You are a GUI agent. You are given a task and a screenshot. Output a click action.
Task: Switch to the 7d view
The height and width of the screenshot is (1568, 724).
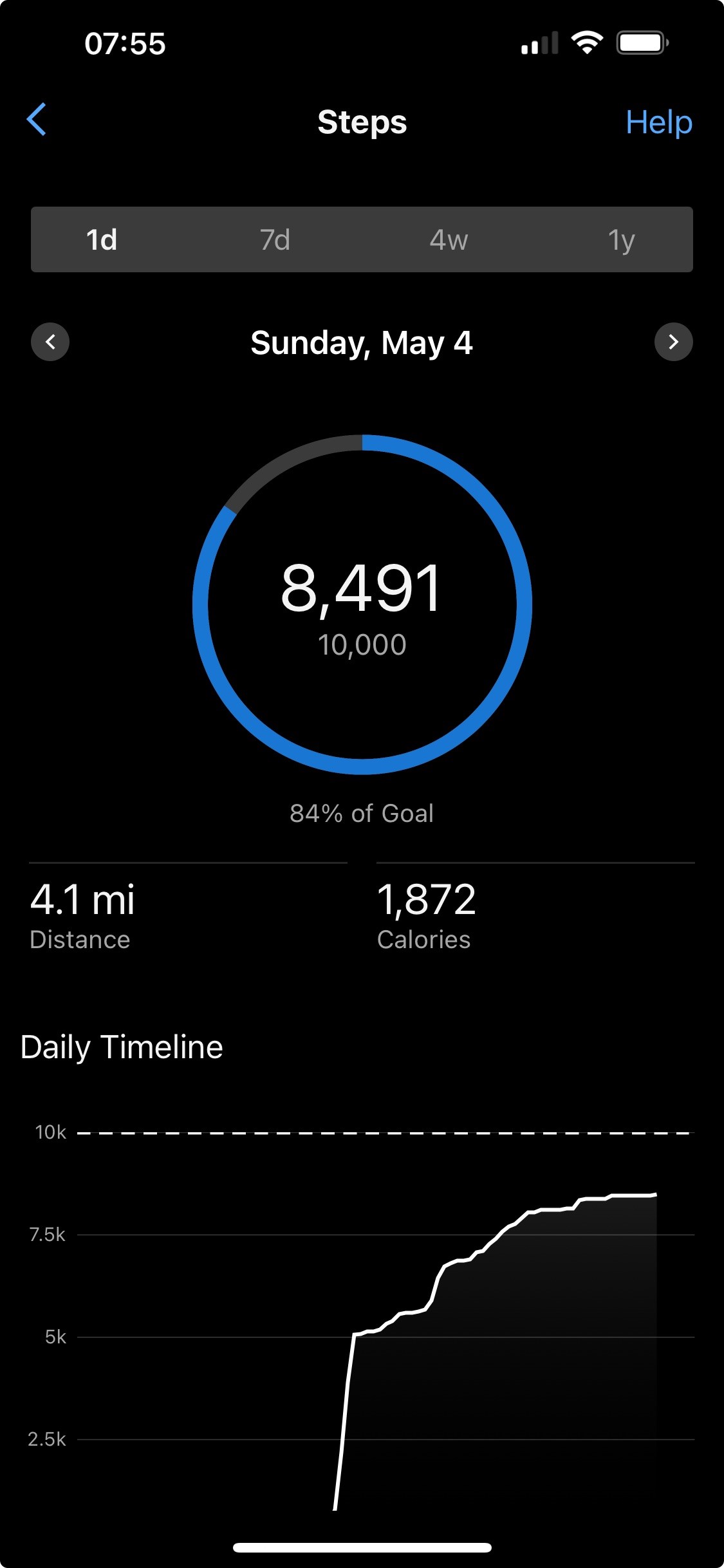pos(275,239)
